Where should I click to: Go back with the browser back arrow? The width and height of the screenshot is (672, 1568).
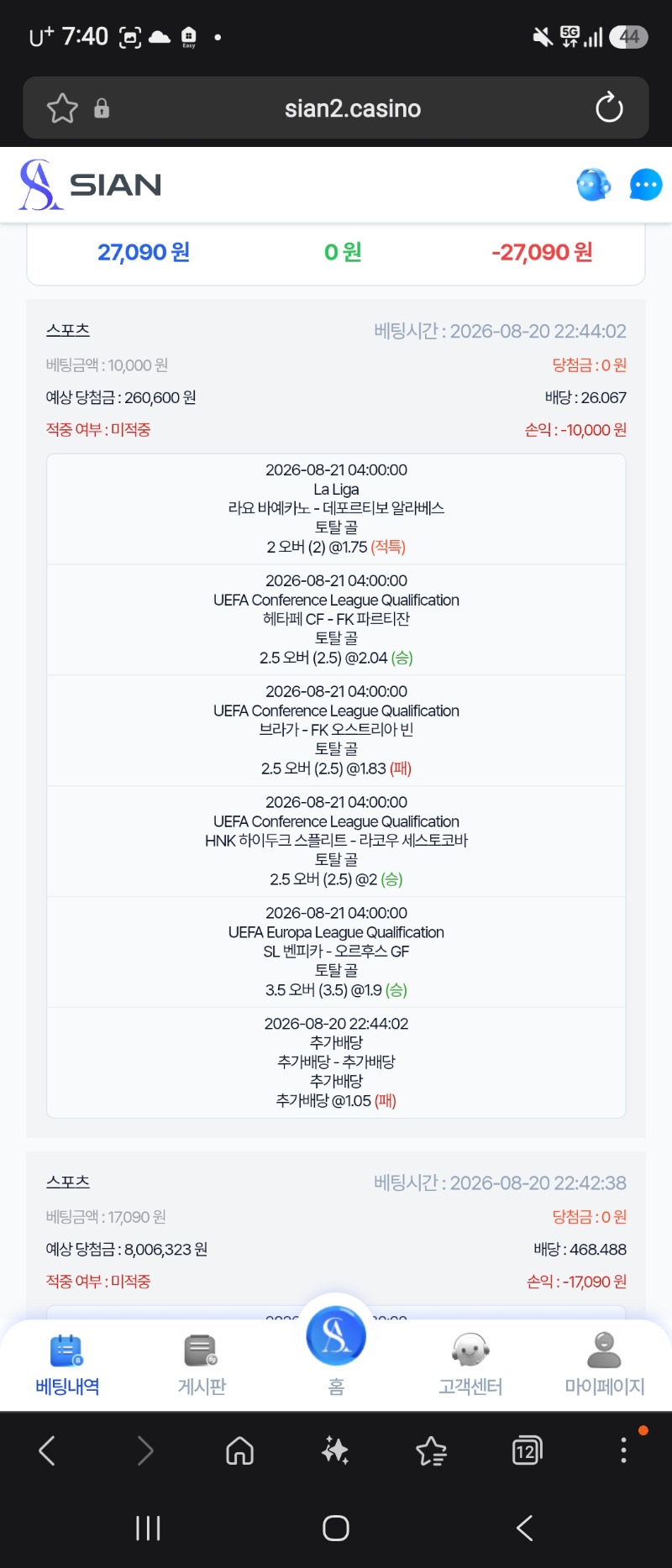tap(47, 1450)
